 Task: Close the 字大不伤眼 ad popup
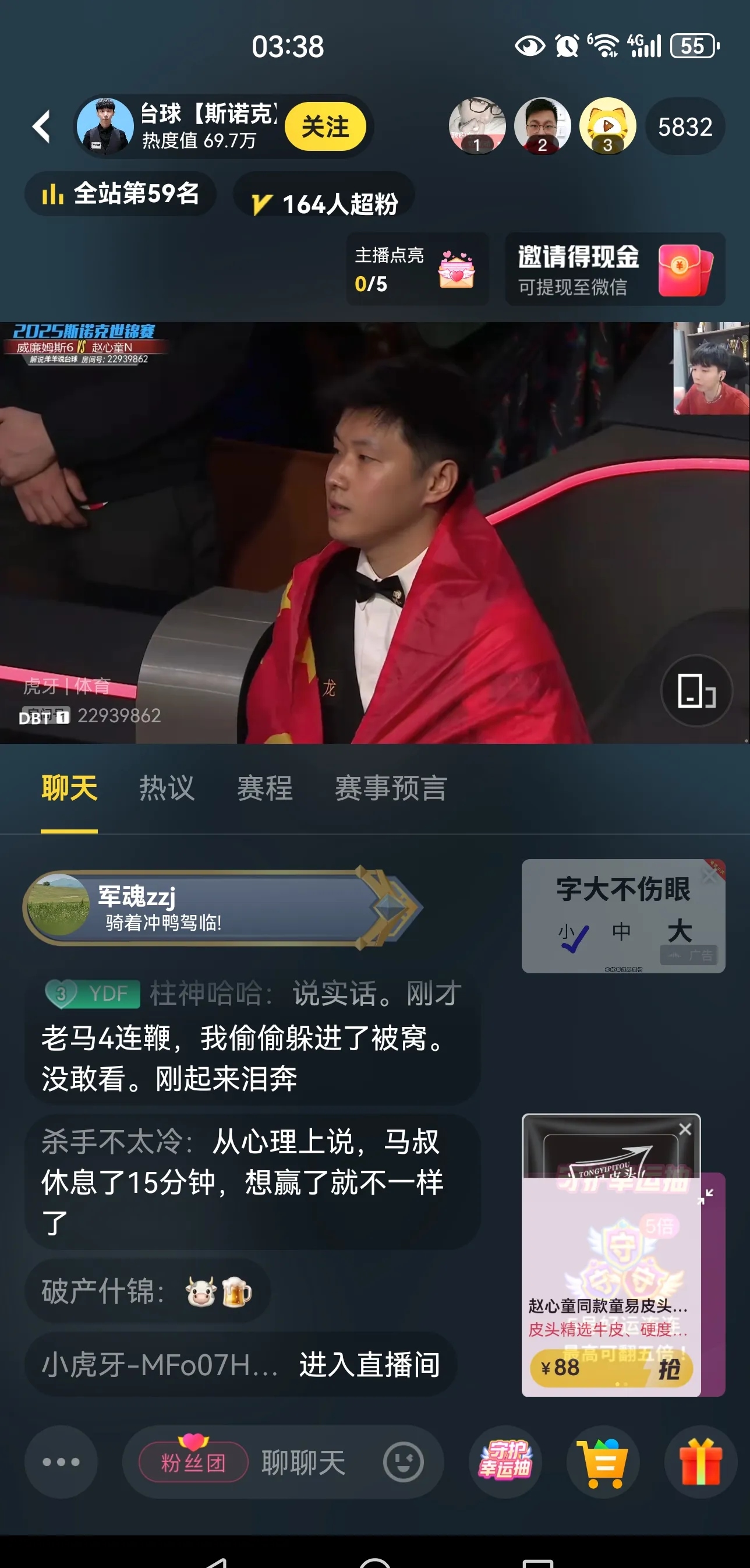710,875
